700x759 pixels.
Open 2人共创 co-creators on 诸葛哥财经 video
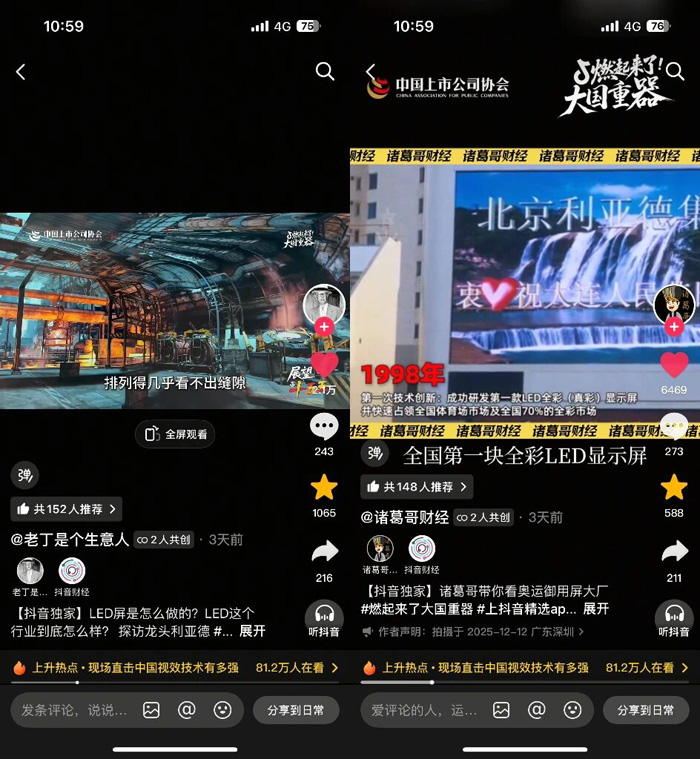click(484, 518)
